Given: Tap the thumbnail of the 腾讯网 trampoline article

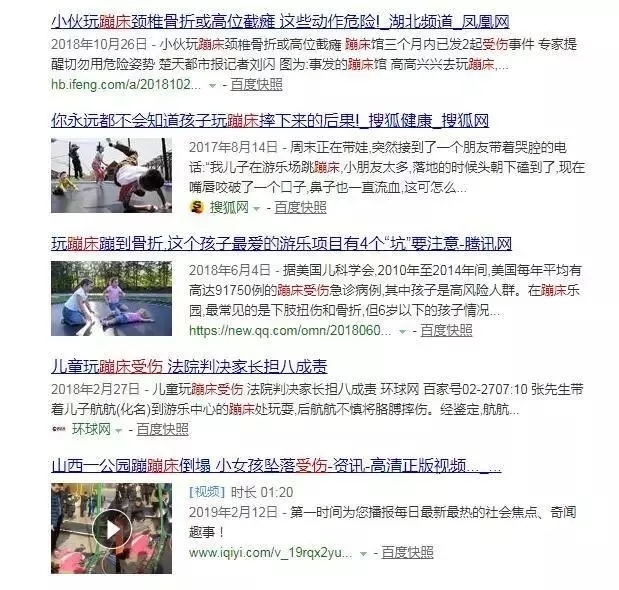Looking at the screenshot, I should (x=111, y=298).
